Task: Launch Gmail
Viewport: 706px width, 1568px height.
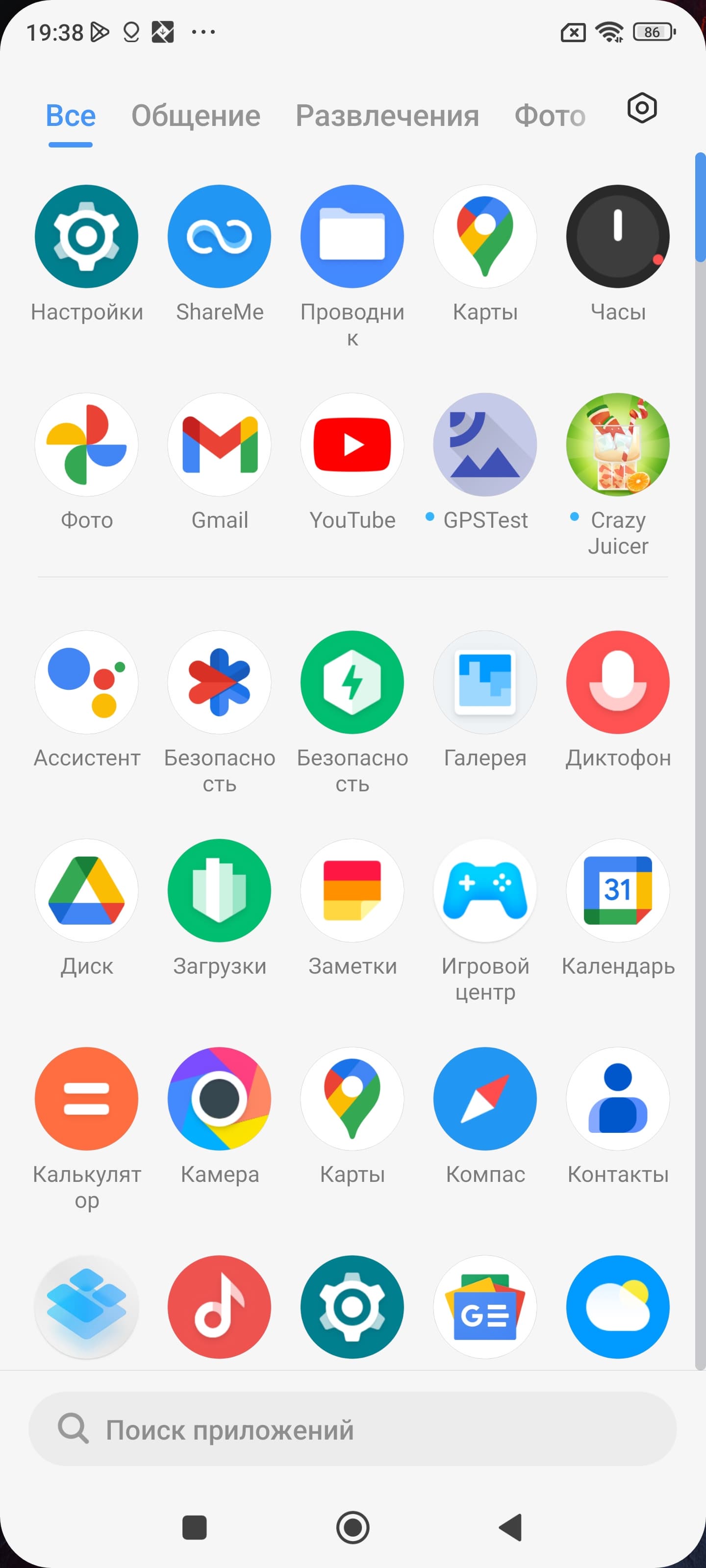Action: point(219,445)
